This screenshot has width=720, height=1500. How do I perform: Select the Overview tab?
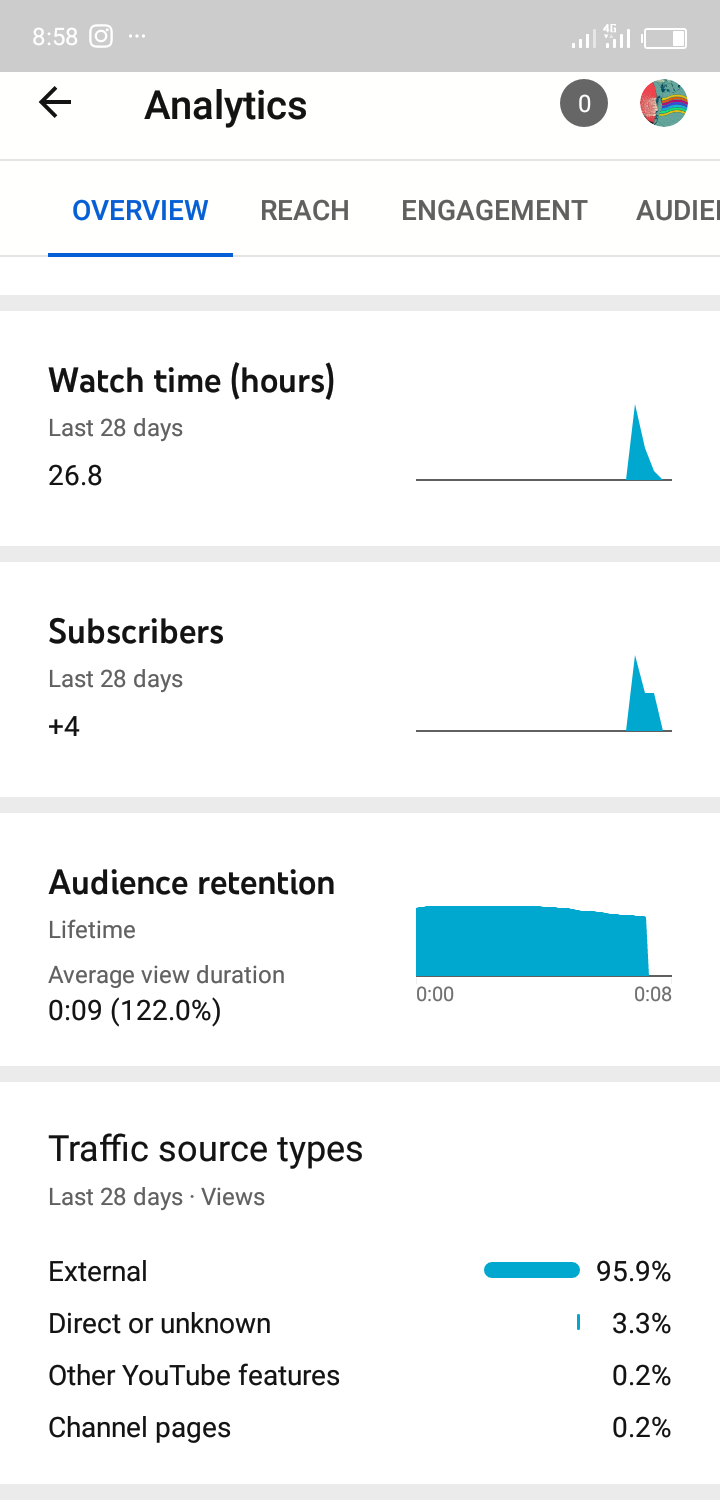pyautogui.click(x=140, y=211)
